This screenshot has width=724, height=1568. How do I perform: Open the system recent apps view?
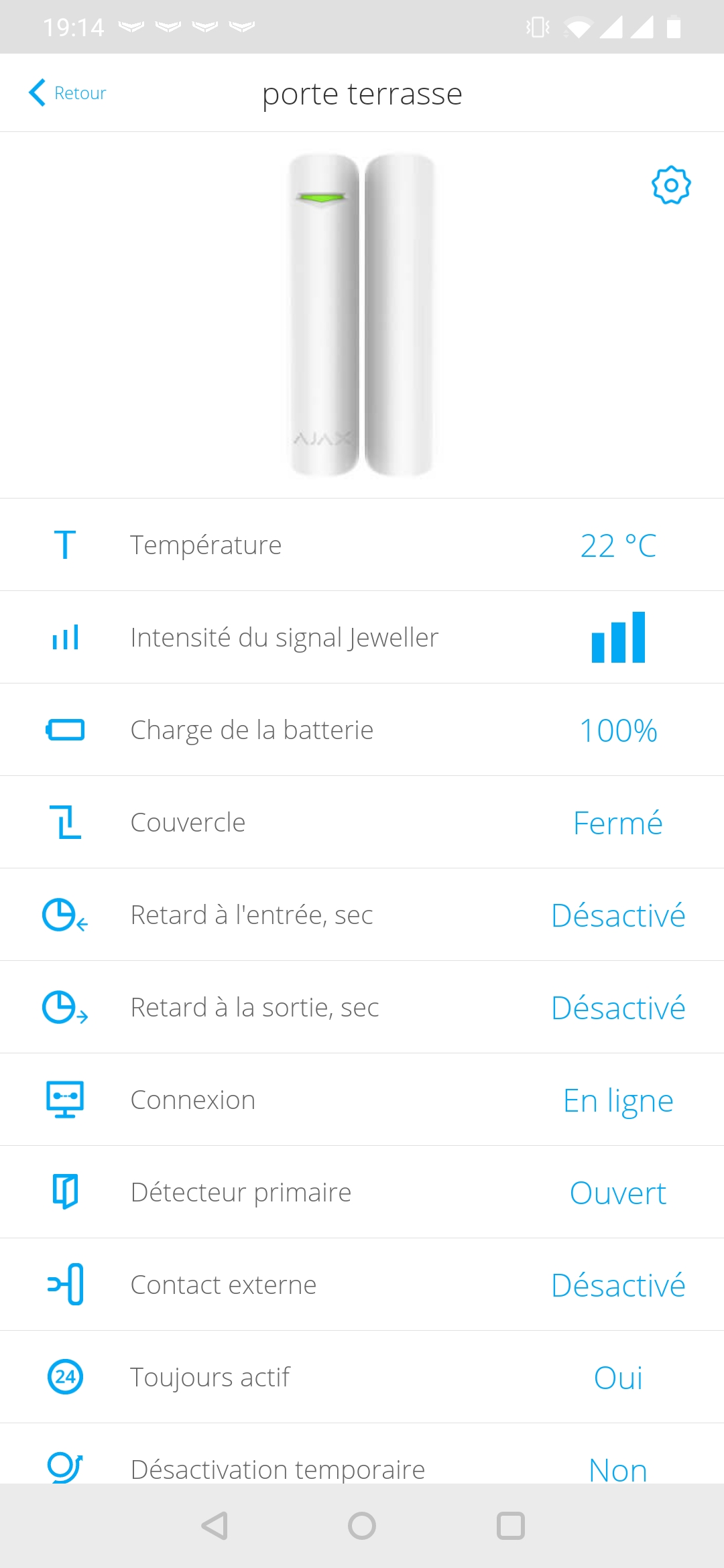tap(511, 1526)
